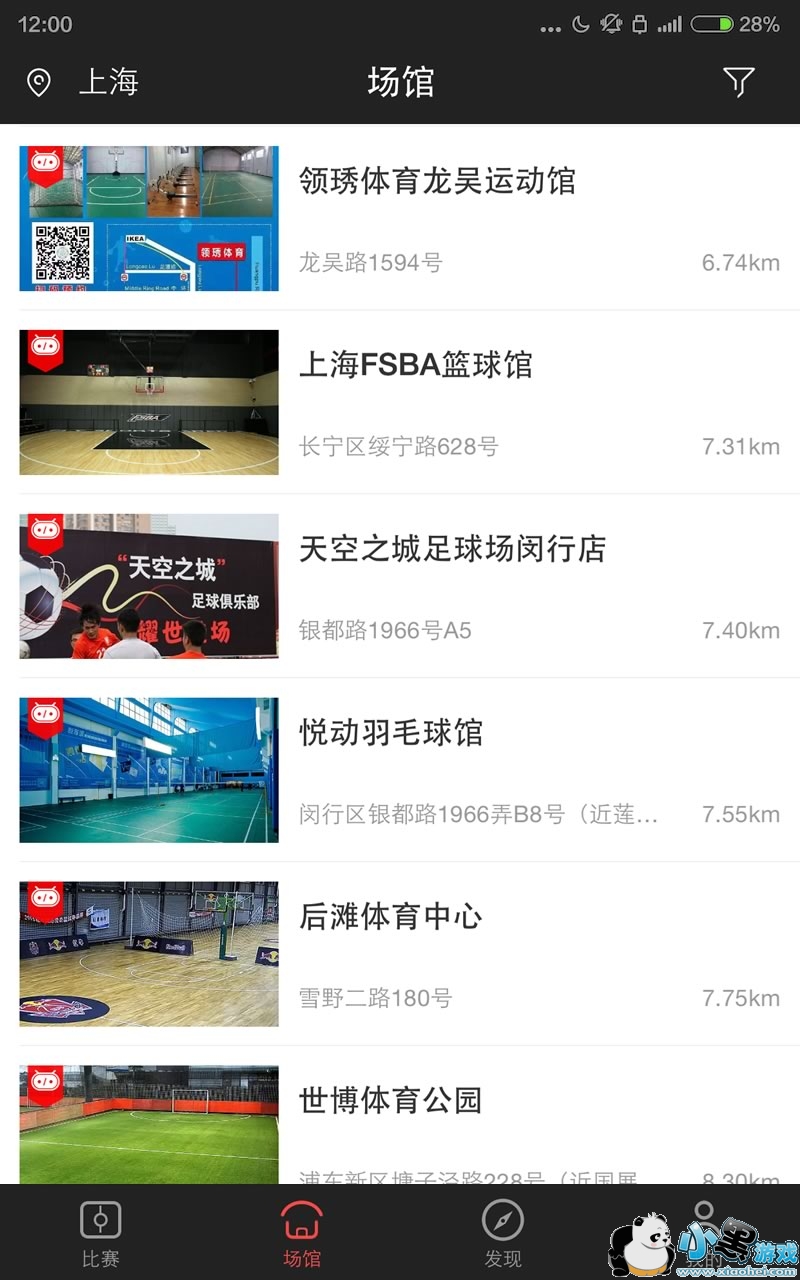
Task: Switch to the 比赛 tab
Action: click(x=101, y=1233)
